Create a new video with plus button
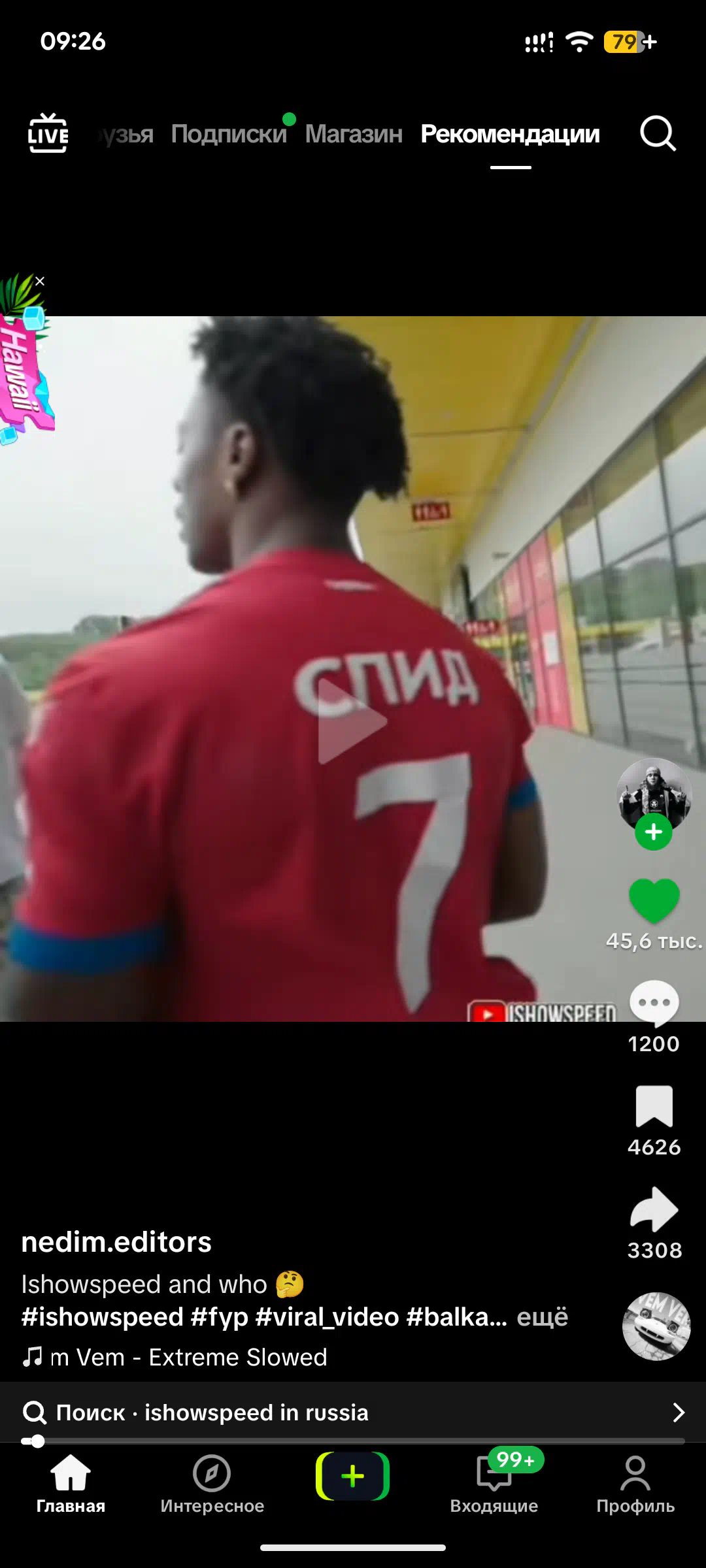The width and height of the screenshot is (706, 1568). pyautogui.click(x=353, y=1477)
